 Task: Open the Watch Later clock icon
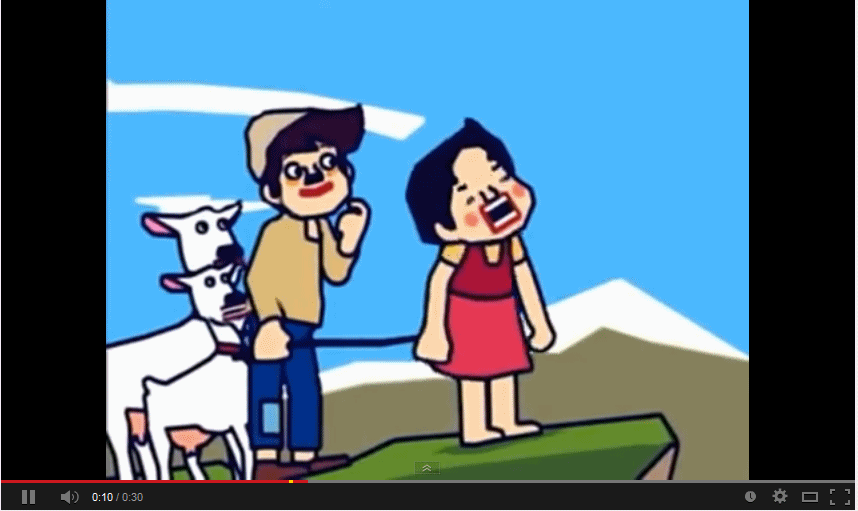(751, 497)
